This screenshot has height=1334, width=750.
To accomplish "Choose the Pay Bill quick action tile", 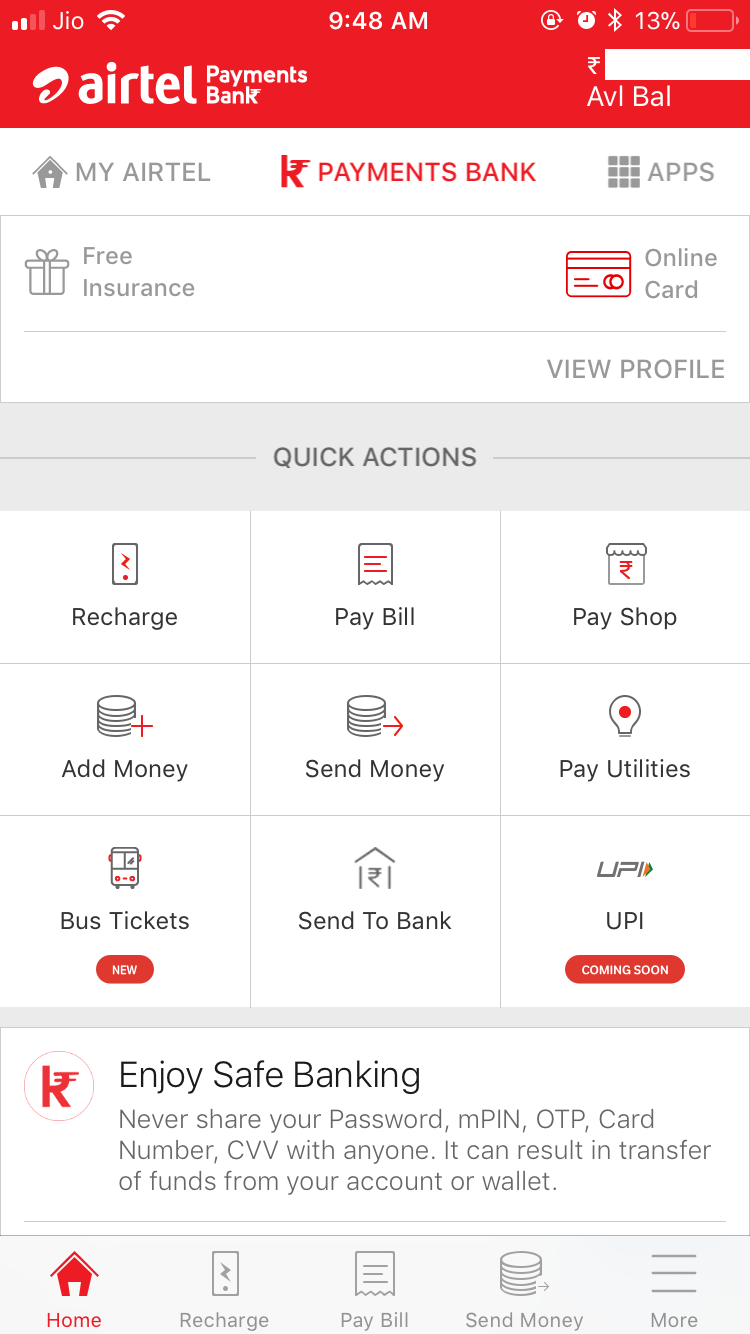I will tap(375, 587).
